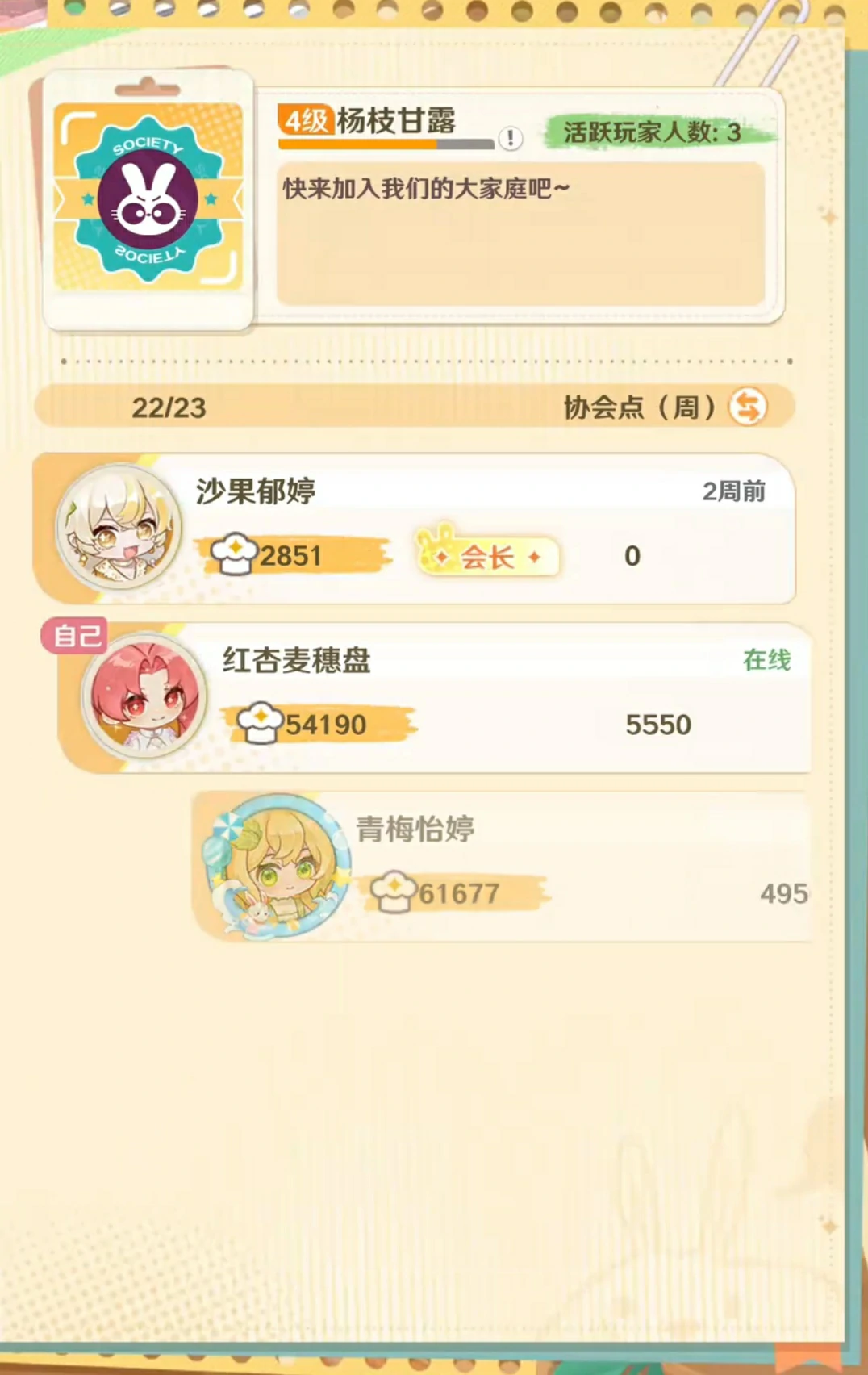Toggle the 协会点（周）sort switch
This screenshot has height=1375, width=868.
747,407
